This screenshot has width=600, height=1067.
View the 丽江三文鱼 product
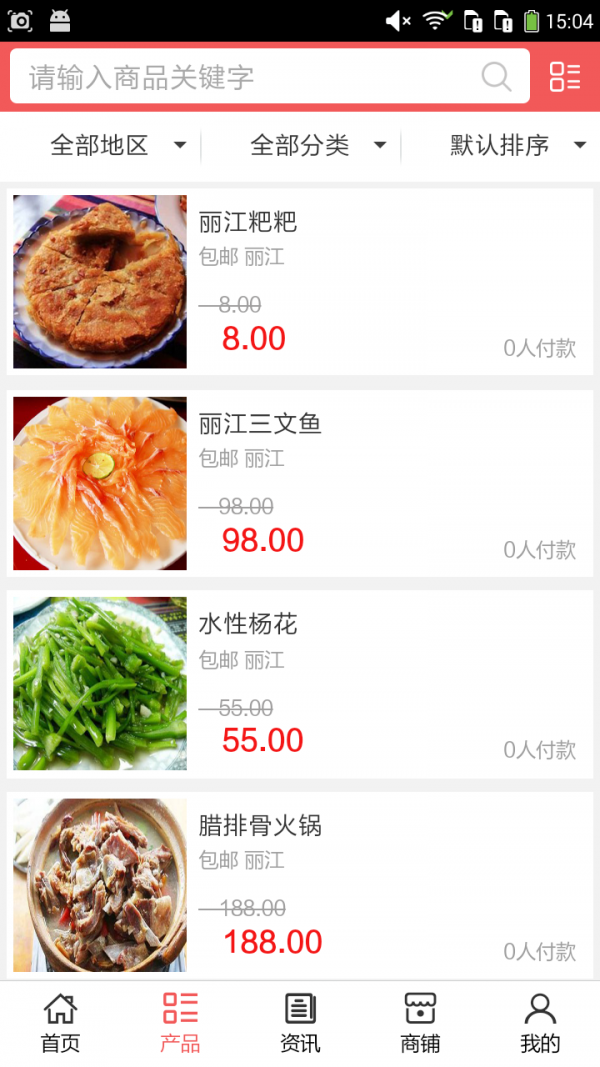300,483
